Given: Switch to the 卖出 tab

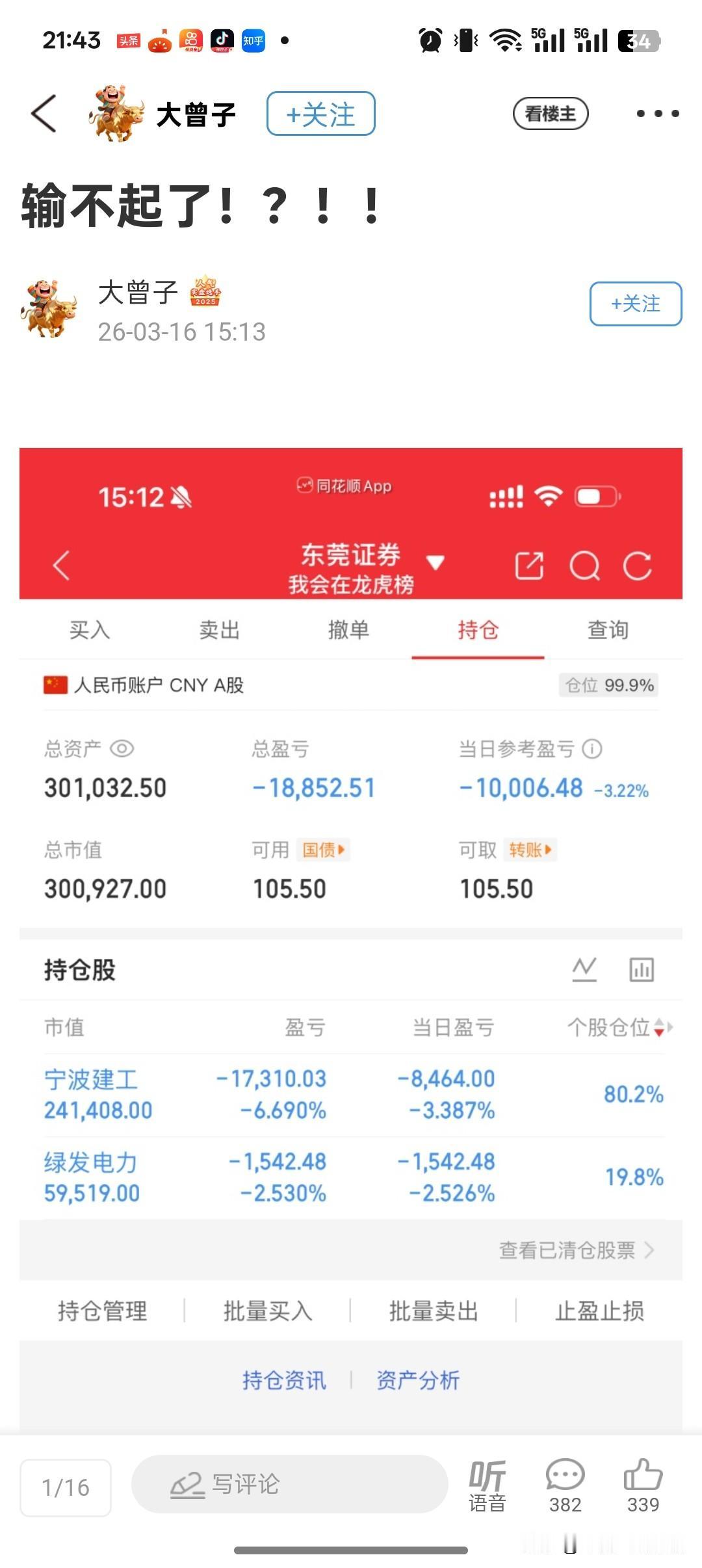Looking at the screenshot, I should [x=219, y=629].
